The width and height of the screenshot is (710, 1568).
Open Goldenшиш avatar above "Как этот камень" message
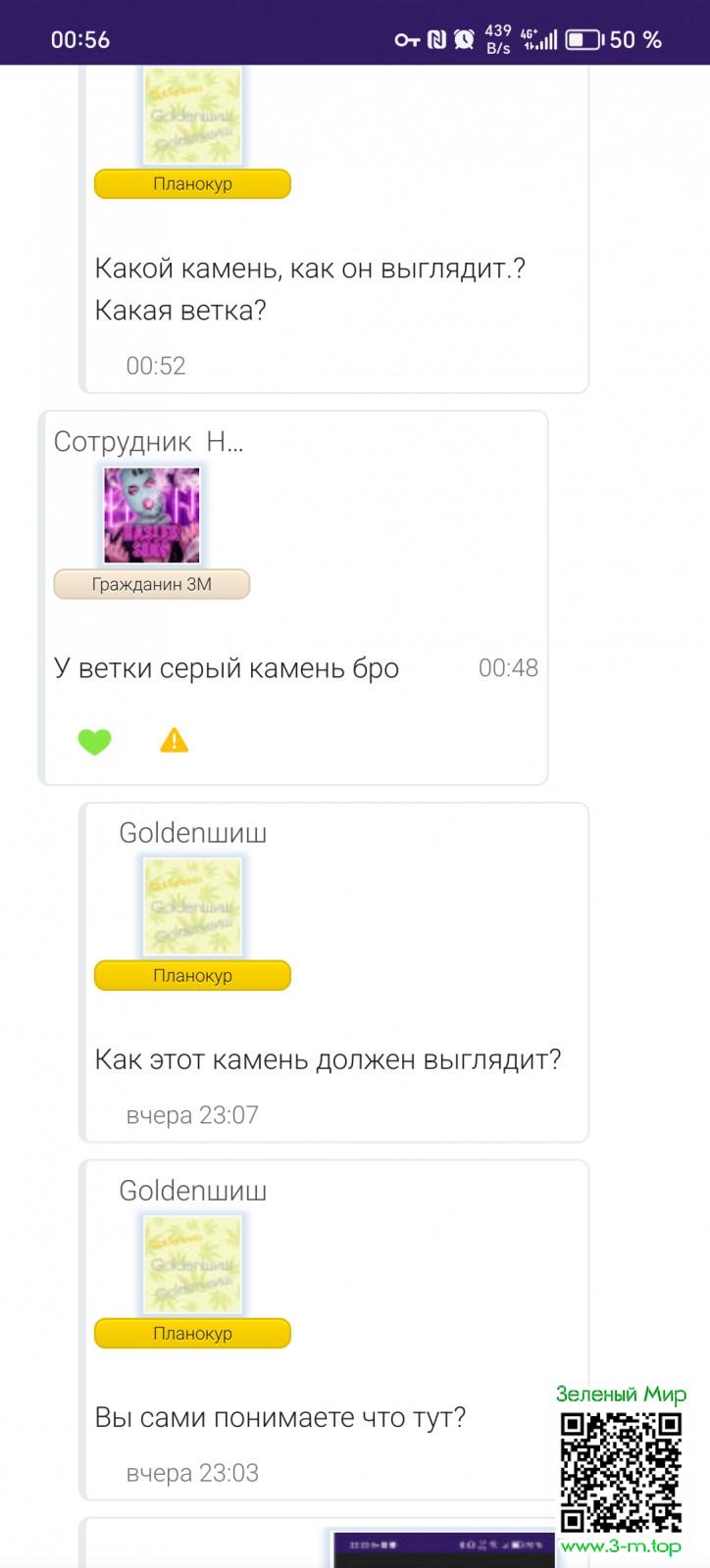[x=192, y=907]
